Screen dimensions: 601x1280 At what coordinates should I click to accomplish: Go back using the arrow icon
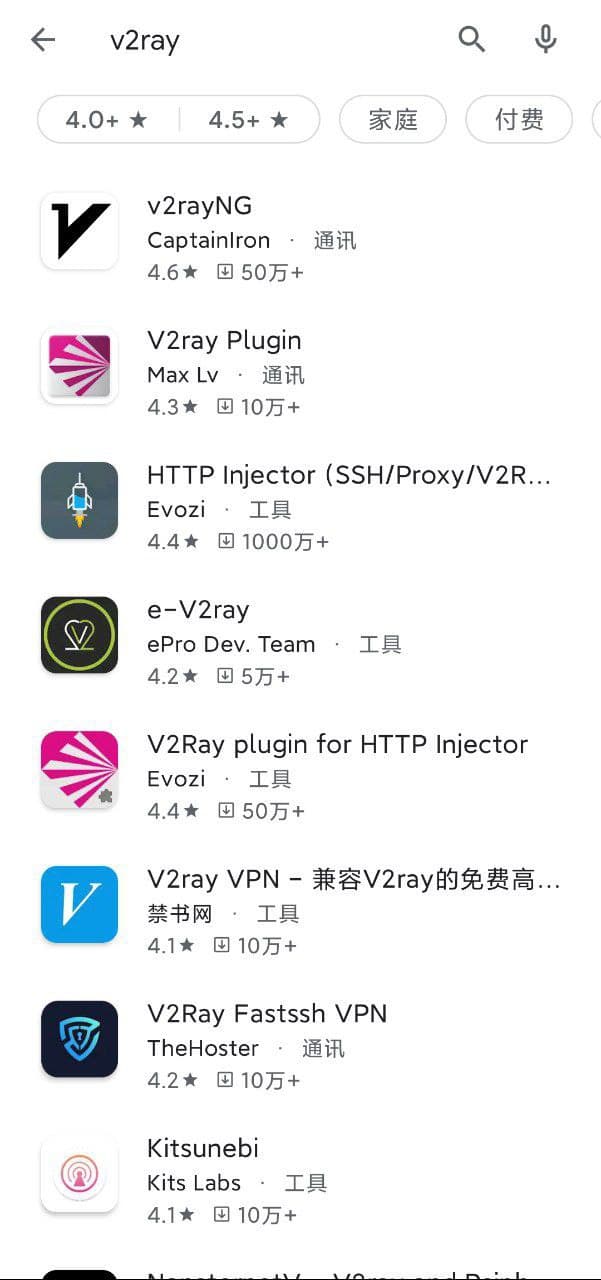(x=43, y=39)
